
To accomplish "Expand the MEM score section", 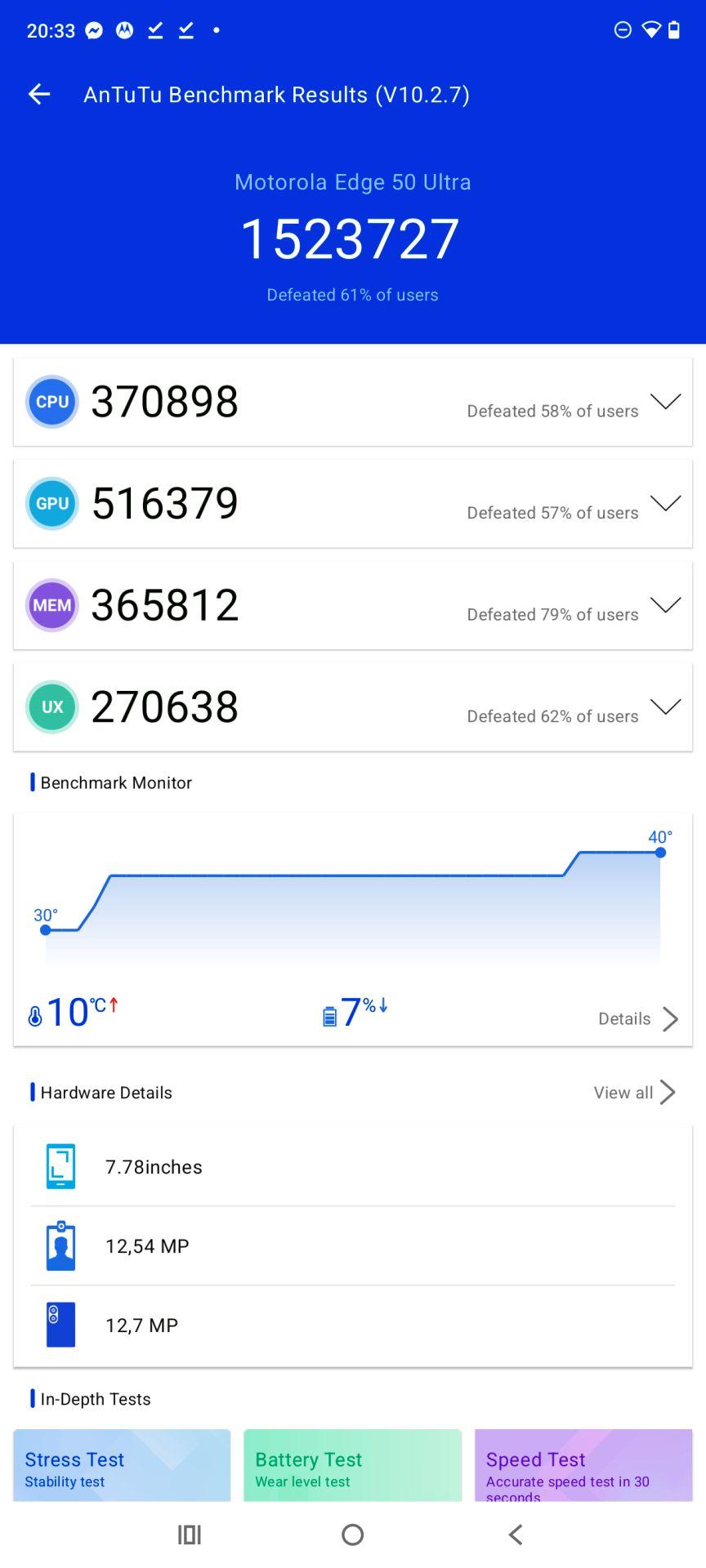I will point(665,605).
